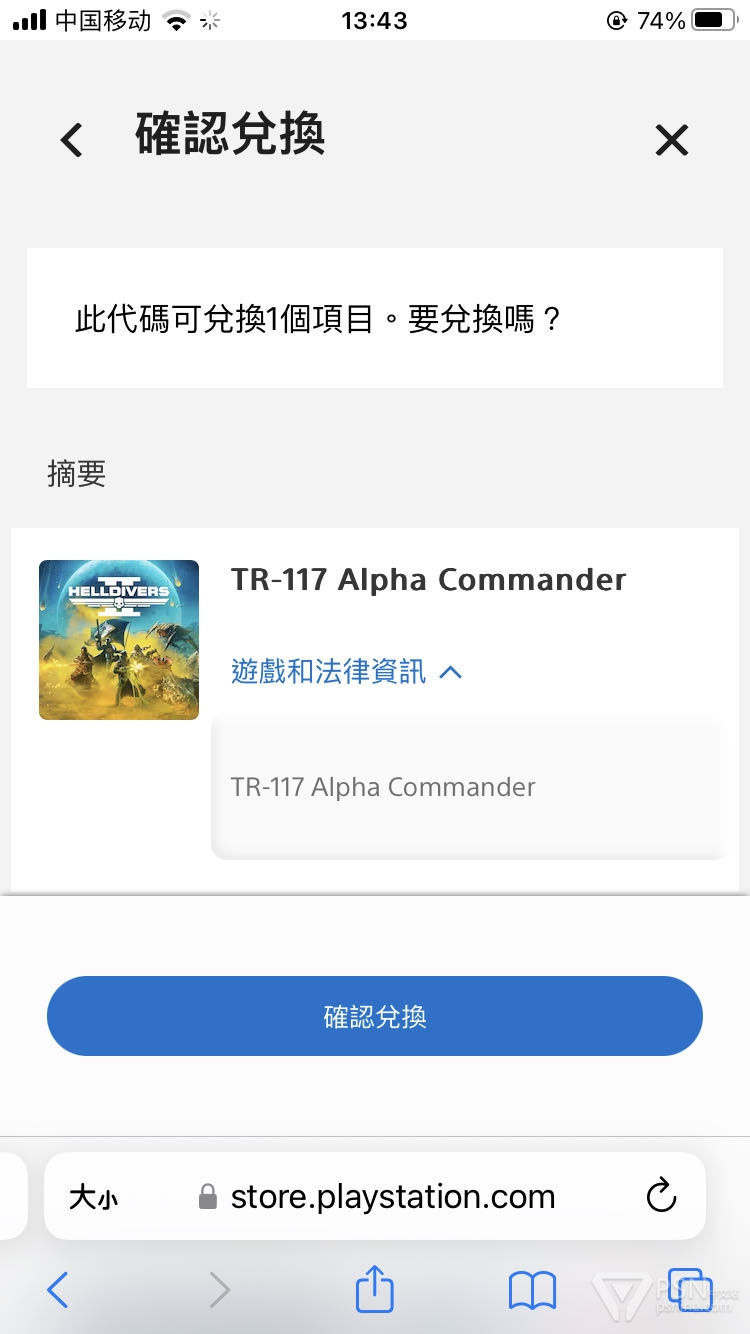This screenshot has width=750, height=1334.
Task: Collapse the 遊戲和法律資訊 section
Action: tap(347, 671)
